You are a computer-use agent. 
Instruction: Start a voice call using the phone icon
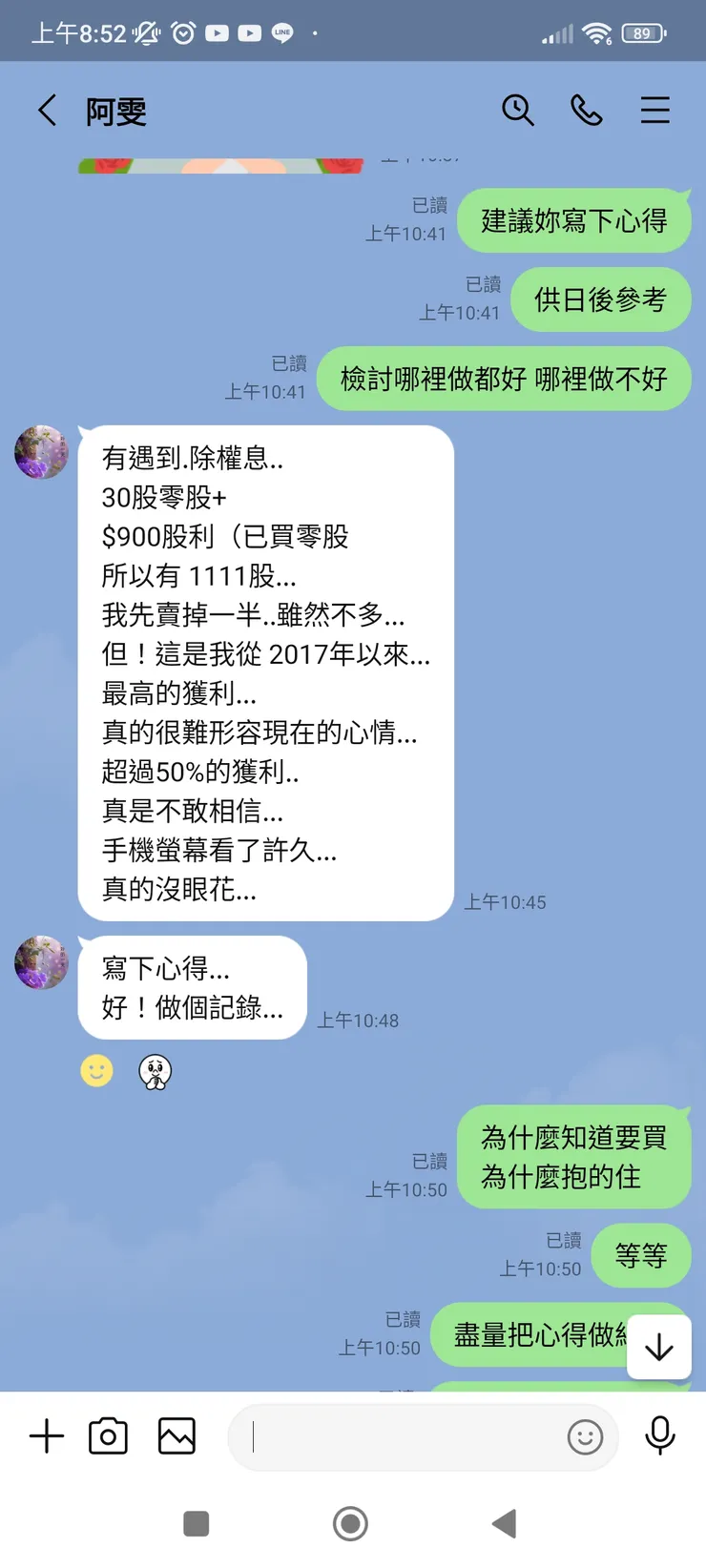(587, 111)
